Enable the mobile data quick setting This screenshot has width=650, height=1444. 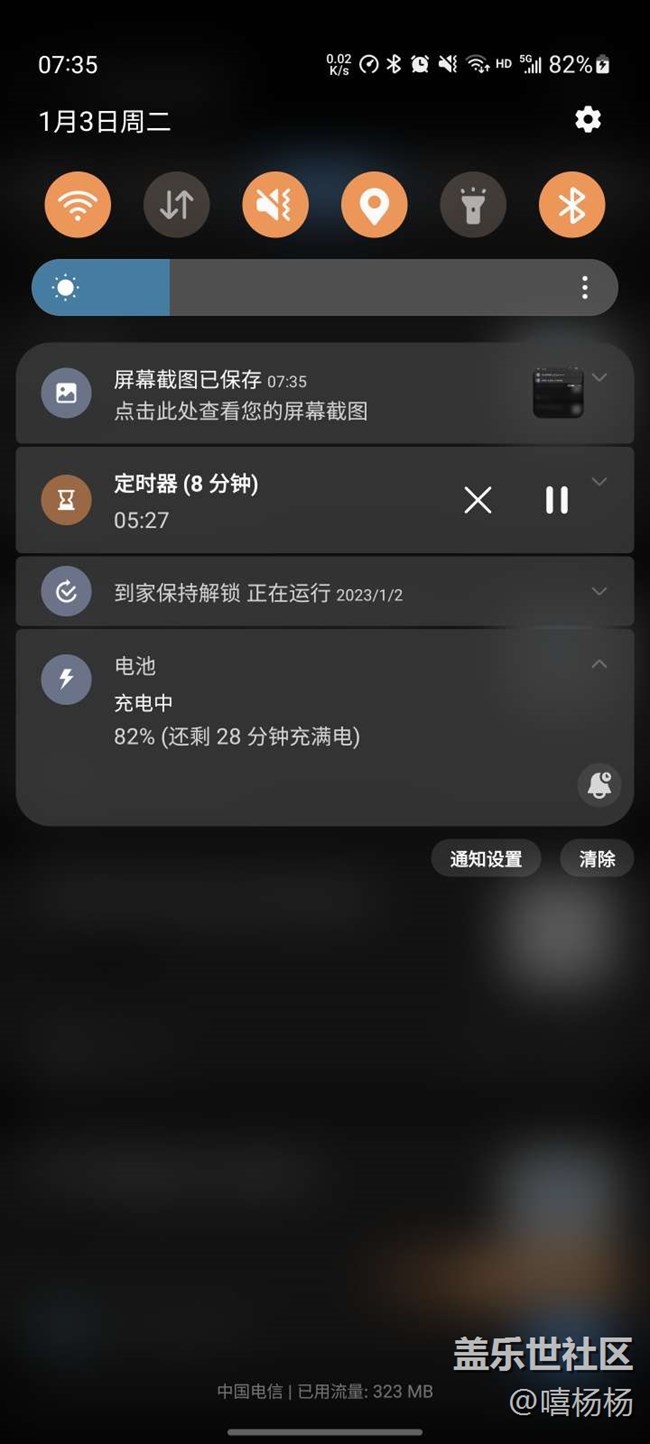[x=176, y=205]
